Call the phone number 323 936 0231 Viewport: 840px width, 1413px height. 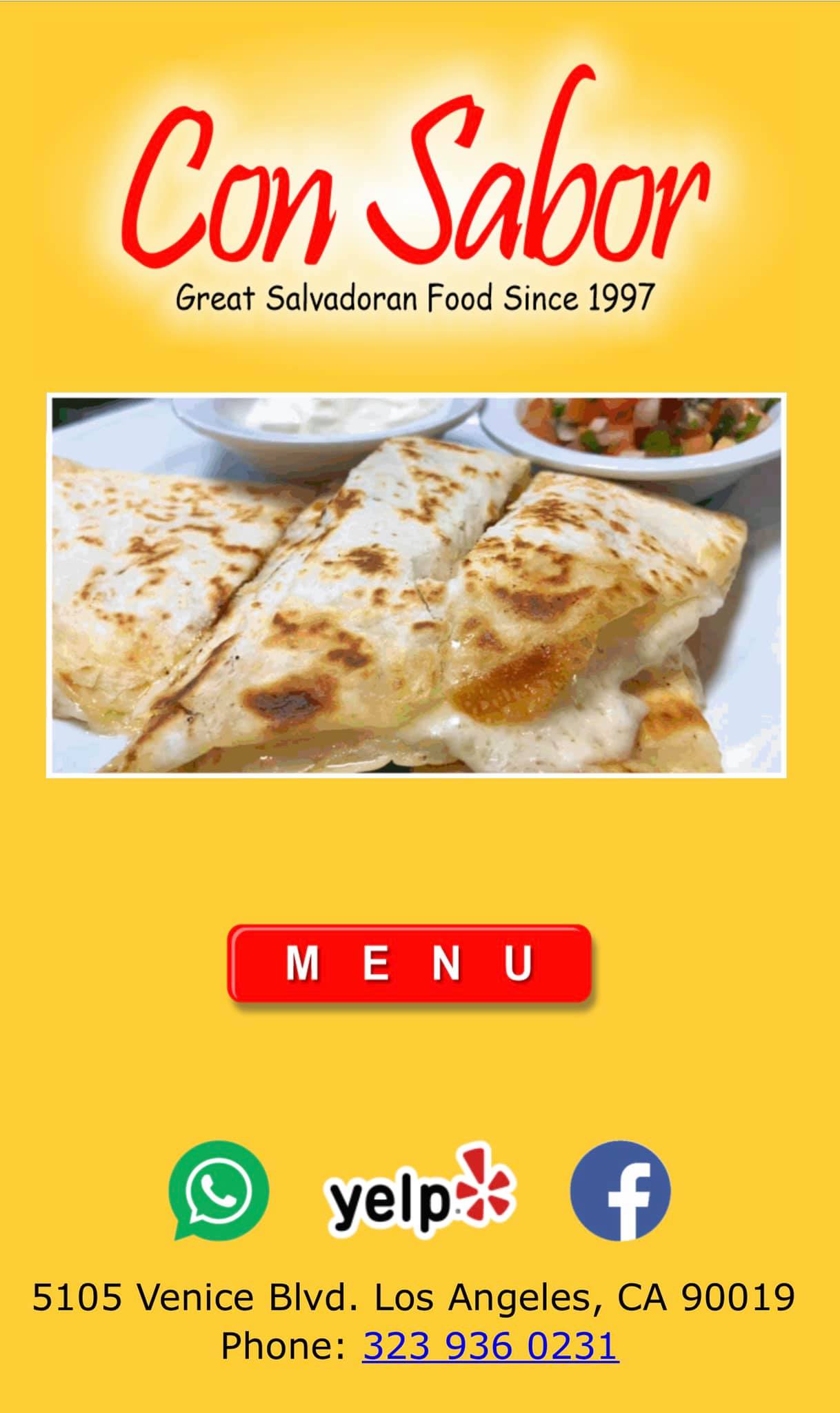[x=490, y=1346]
